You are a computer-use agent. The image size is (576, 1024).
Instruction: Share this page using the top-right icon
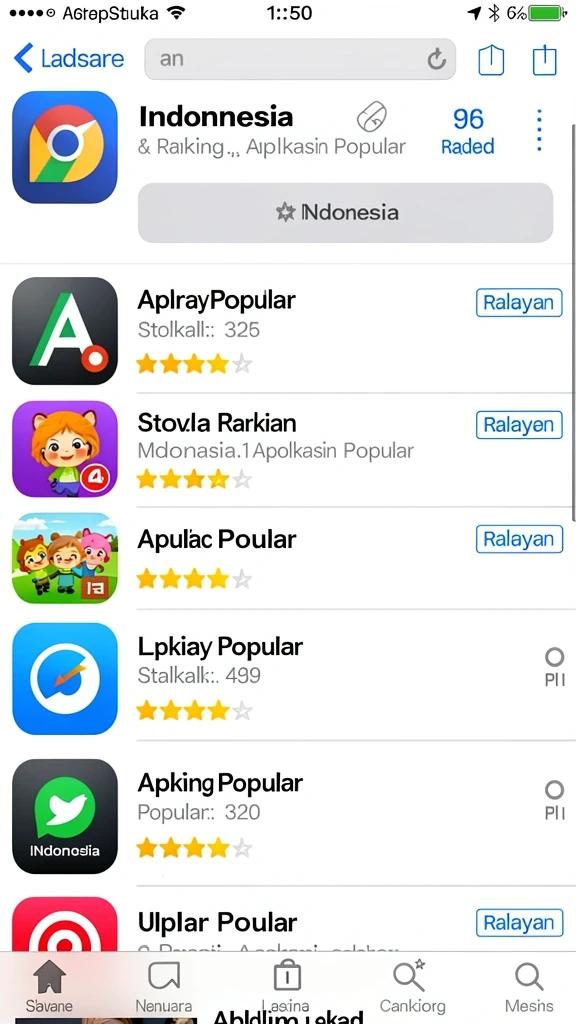(x=544, y=59)
